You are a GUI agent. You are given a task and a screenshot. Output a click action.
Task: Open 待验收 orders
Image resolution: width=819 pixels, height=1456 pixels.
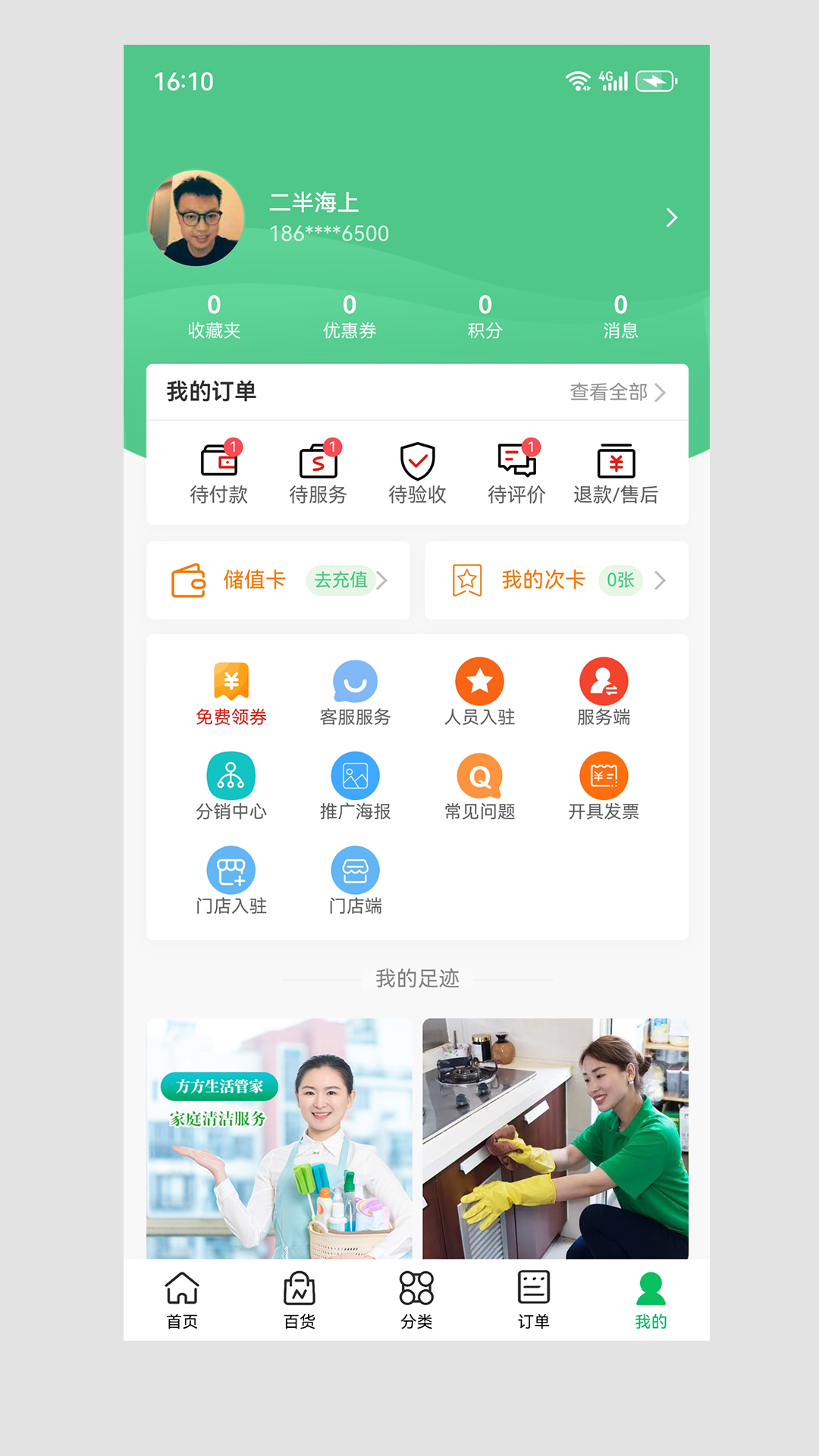[x=417, y=473]
